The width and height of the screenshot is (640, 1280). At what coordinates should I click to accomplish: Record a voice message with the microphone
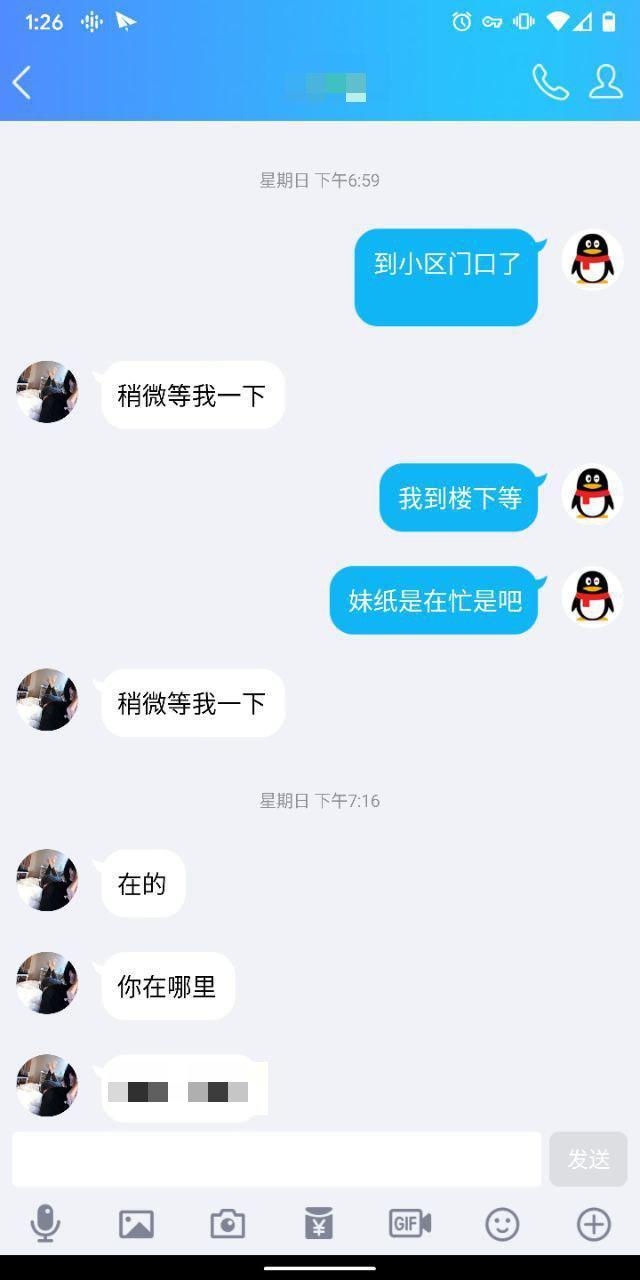pyautogui.click(x=45, y=1223)
